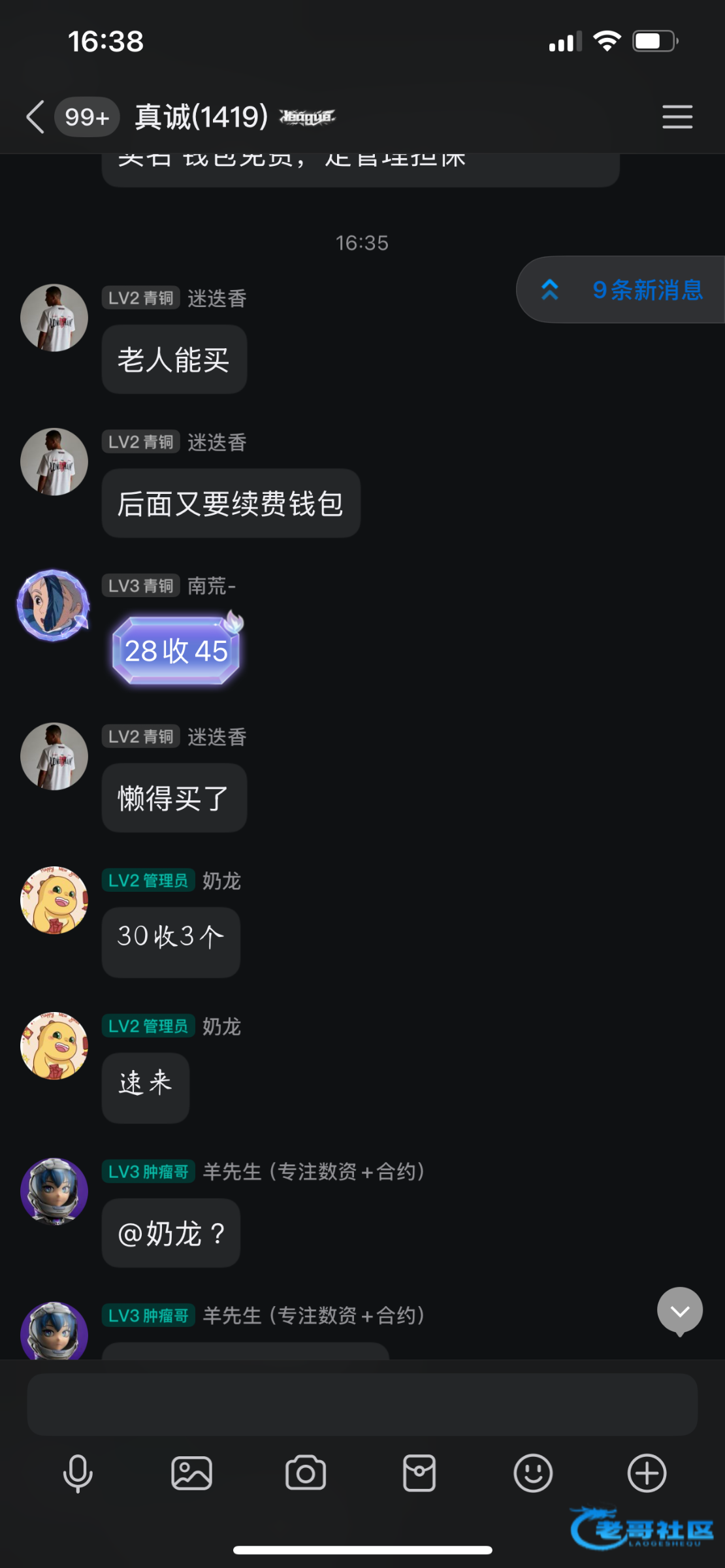
Task: Jump to the latest messages
Action: point(679,1311)
